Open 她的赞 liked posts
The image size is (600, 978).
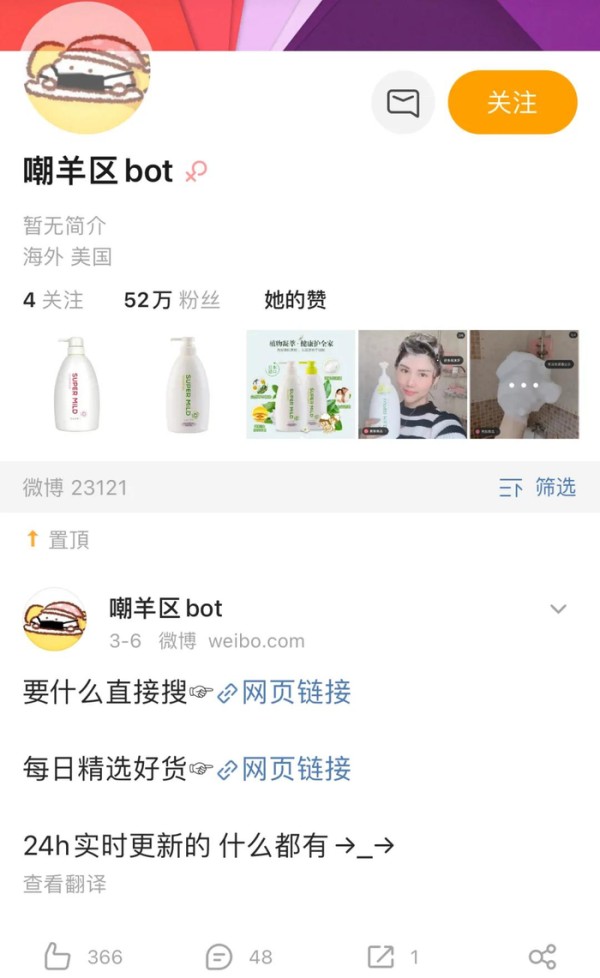point(295,300)
